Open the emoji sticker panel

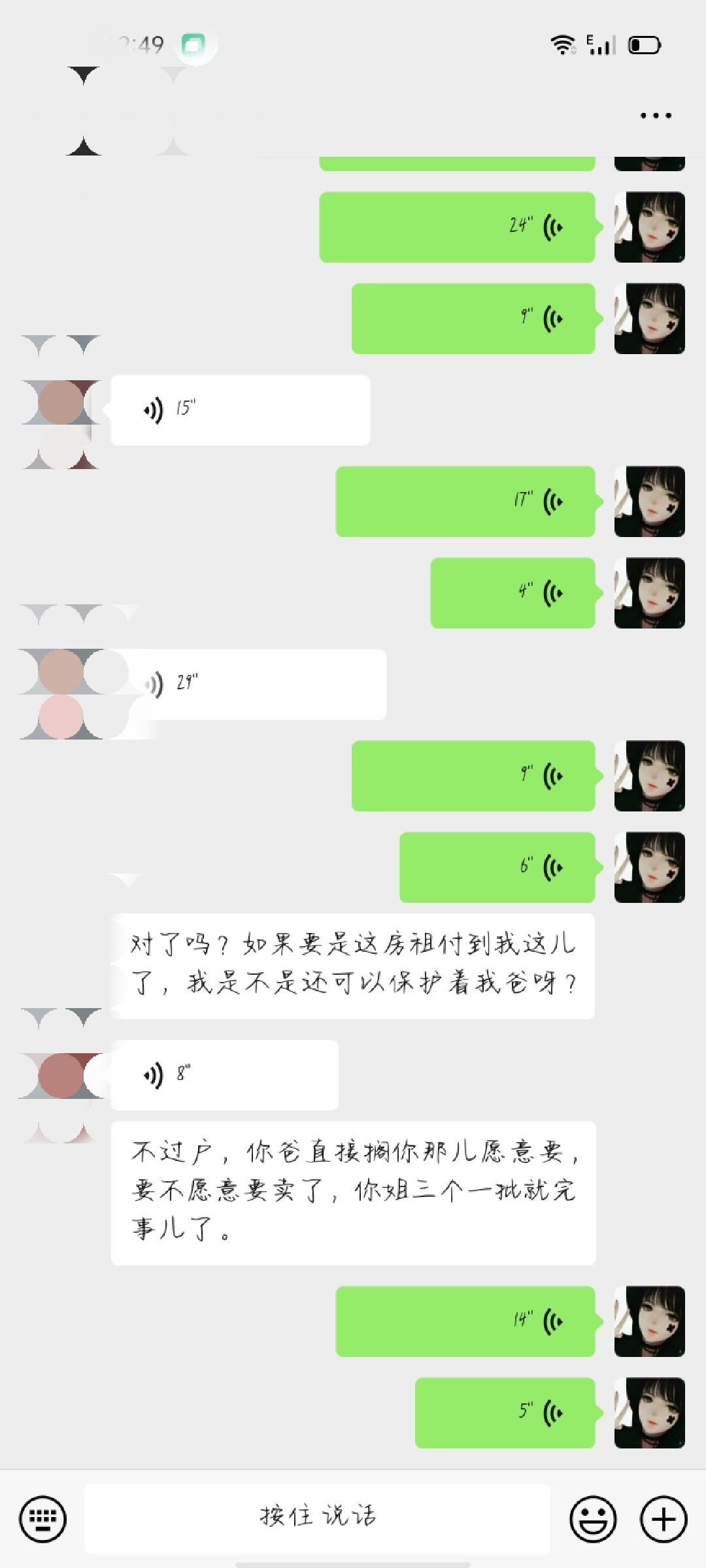click(594, 1518)
